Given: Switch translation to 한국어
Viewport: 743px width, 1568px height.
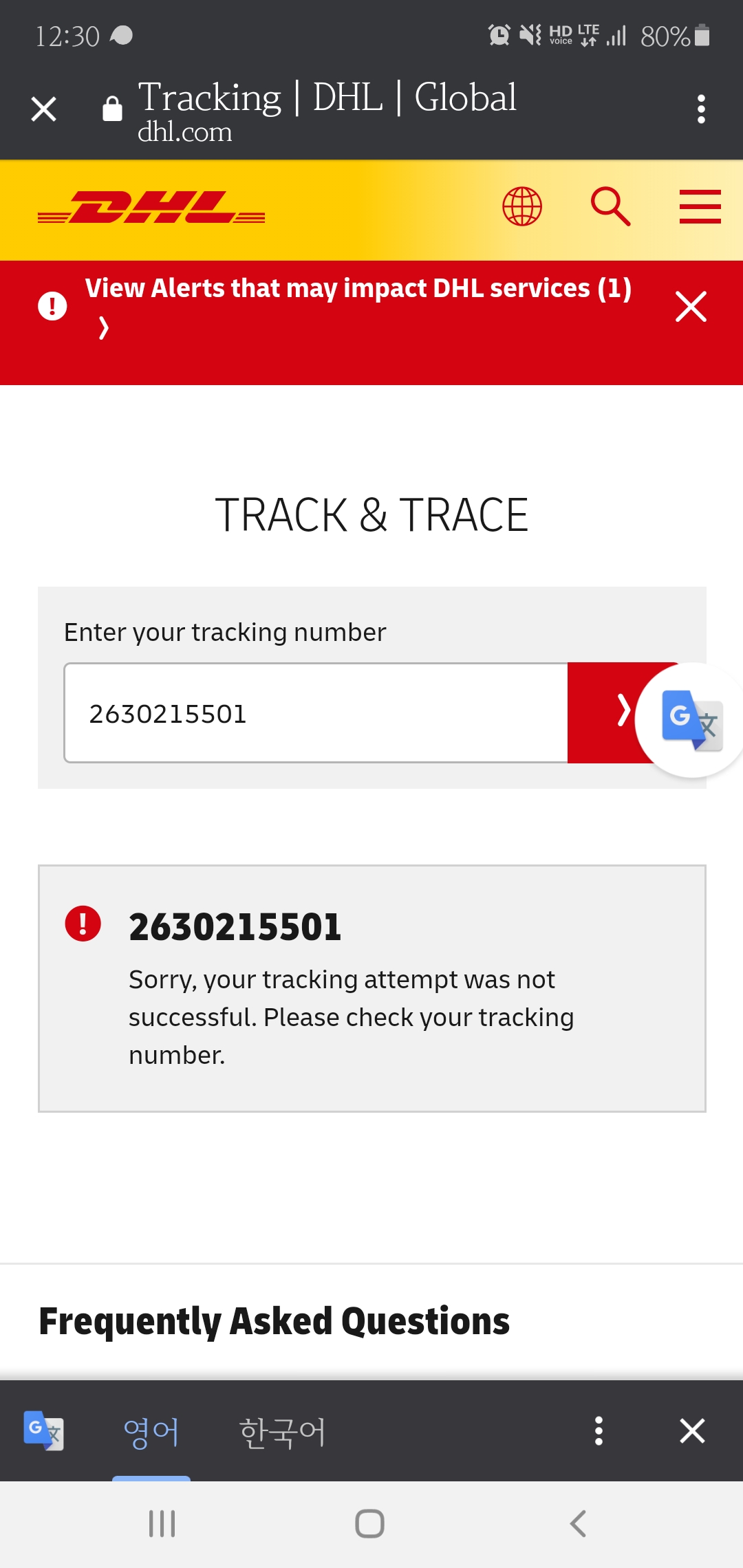Looking at the screenshot, I should pyautogui.click(x=282, y=1433).
